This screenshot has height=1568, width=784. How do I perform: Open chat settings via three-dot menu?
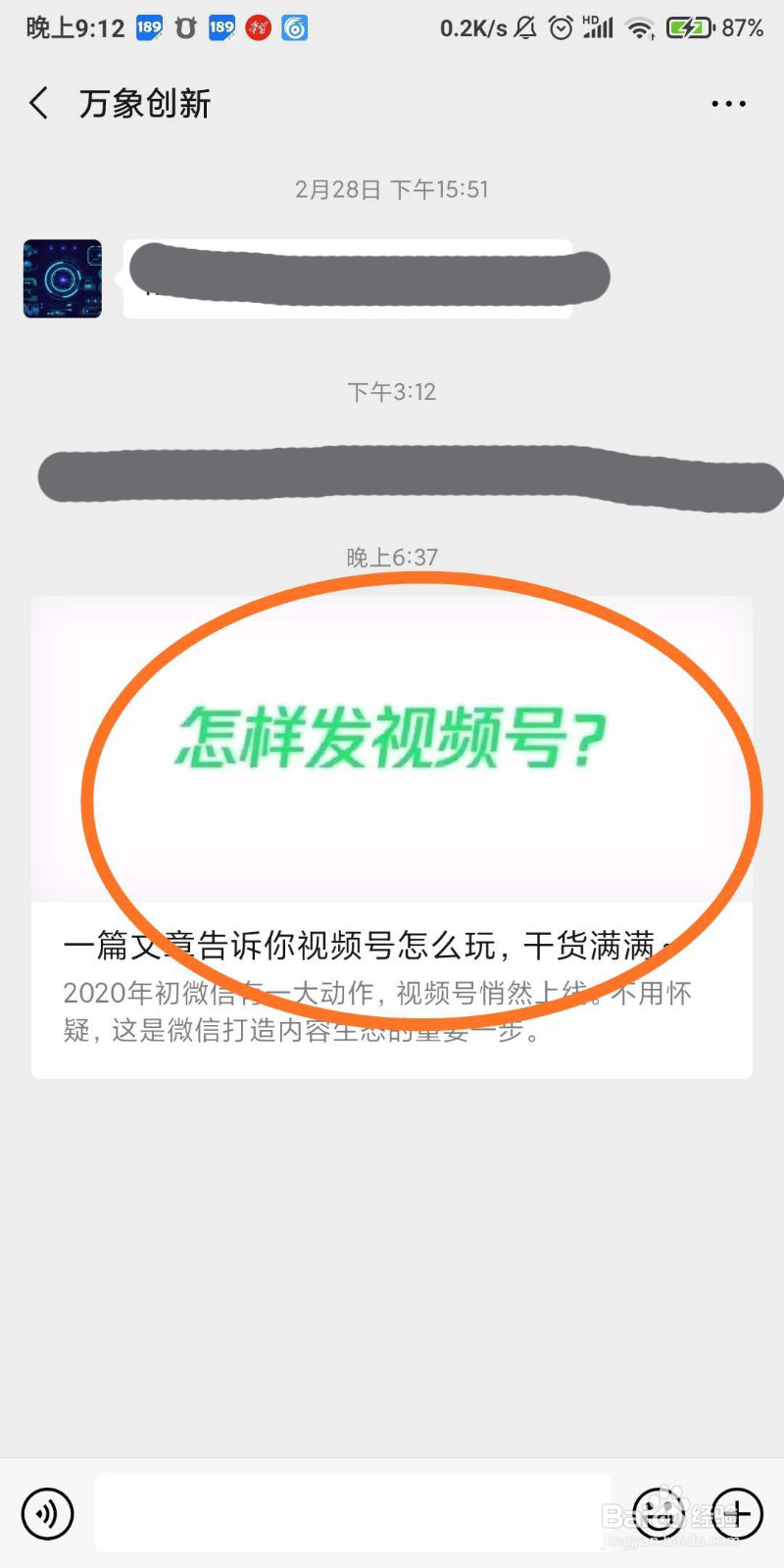click(x=728, y=102)
